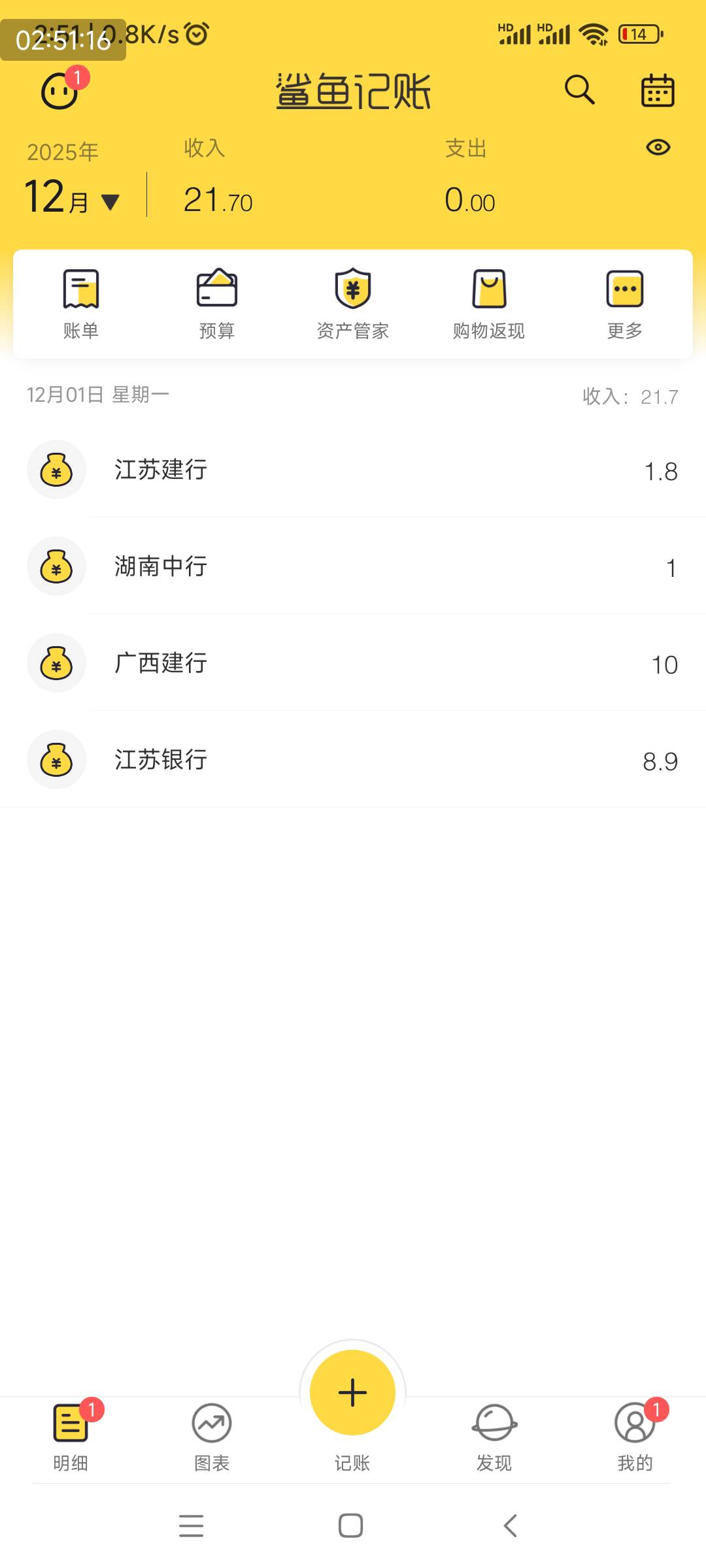Image resolution: width=706 pixels, height=1568 pixels.
Task: Open the 江苏建行 income record
Action: (x=353, y=470)
